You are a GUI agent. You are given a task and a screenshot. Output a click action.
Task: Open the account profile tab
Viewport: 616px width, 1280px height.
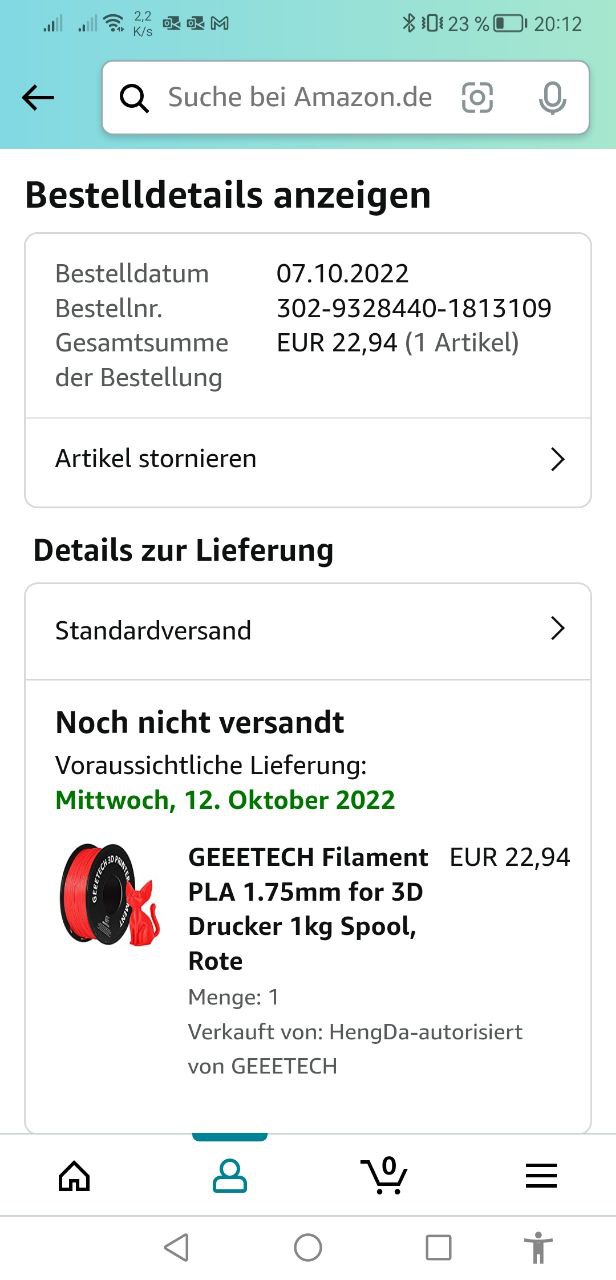click(230, 1176)
